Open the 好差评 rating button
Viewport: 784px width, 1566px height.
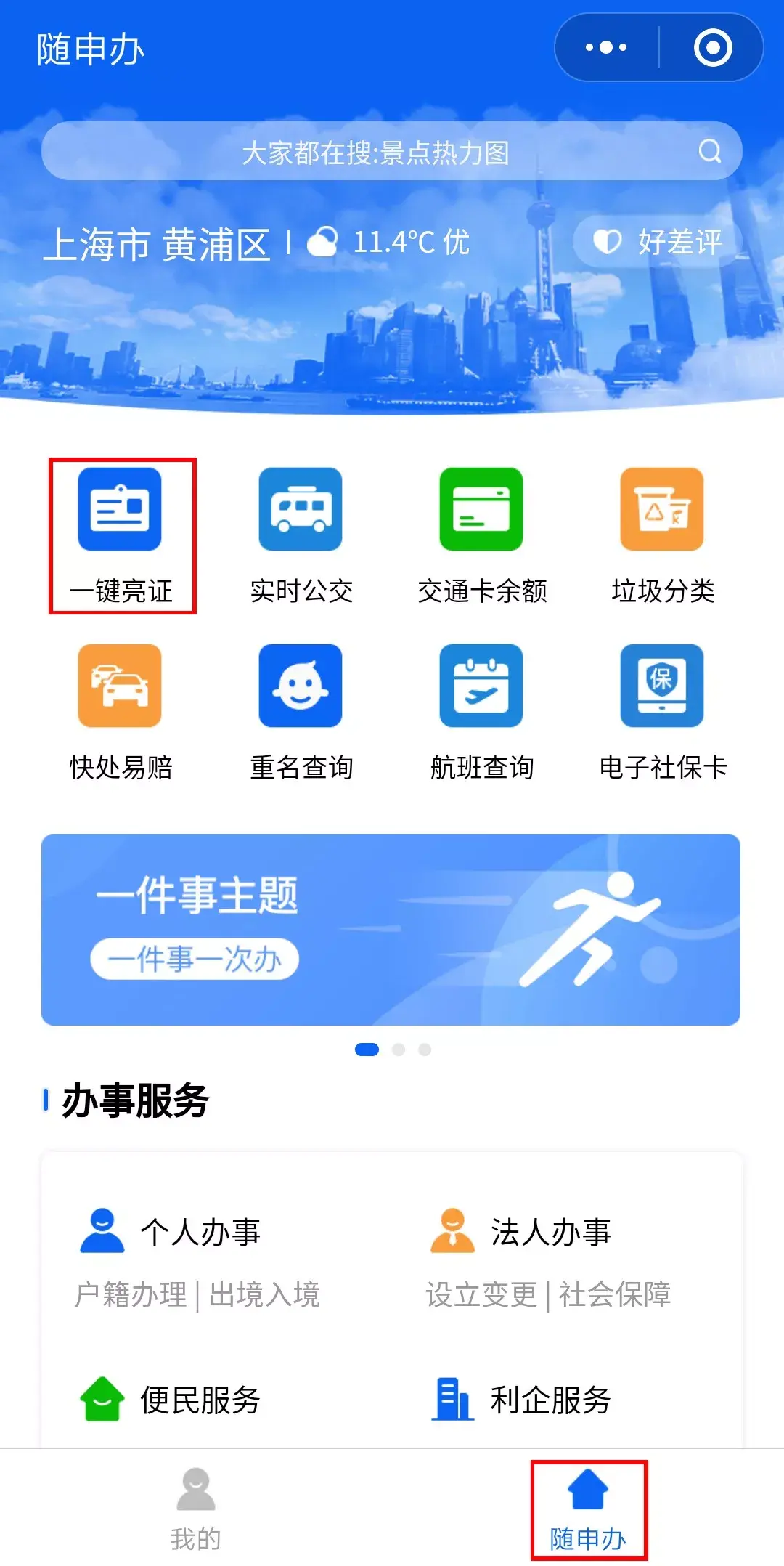point(658,242)
